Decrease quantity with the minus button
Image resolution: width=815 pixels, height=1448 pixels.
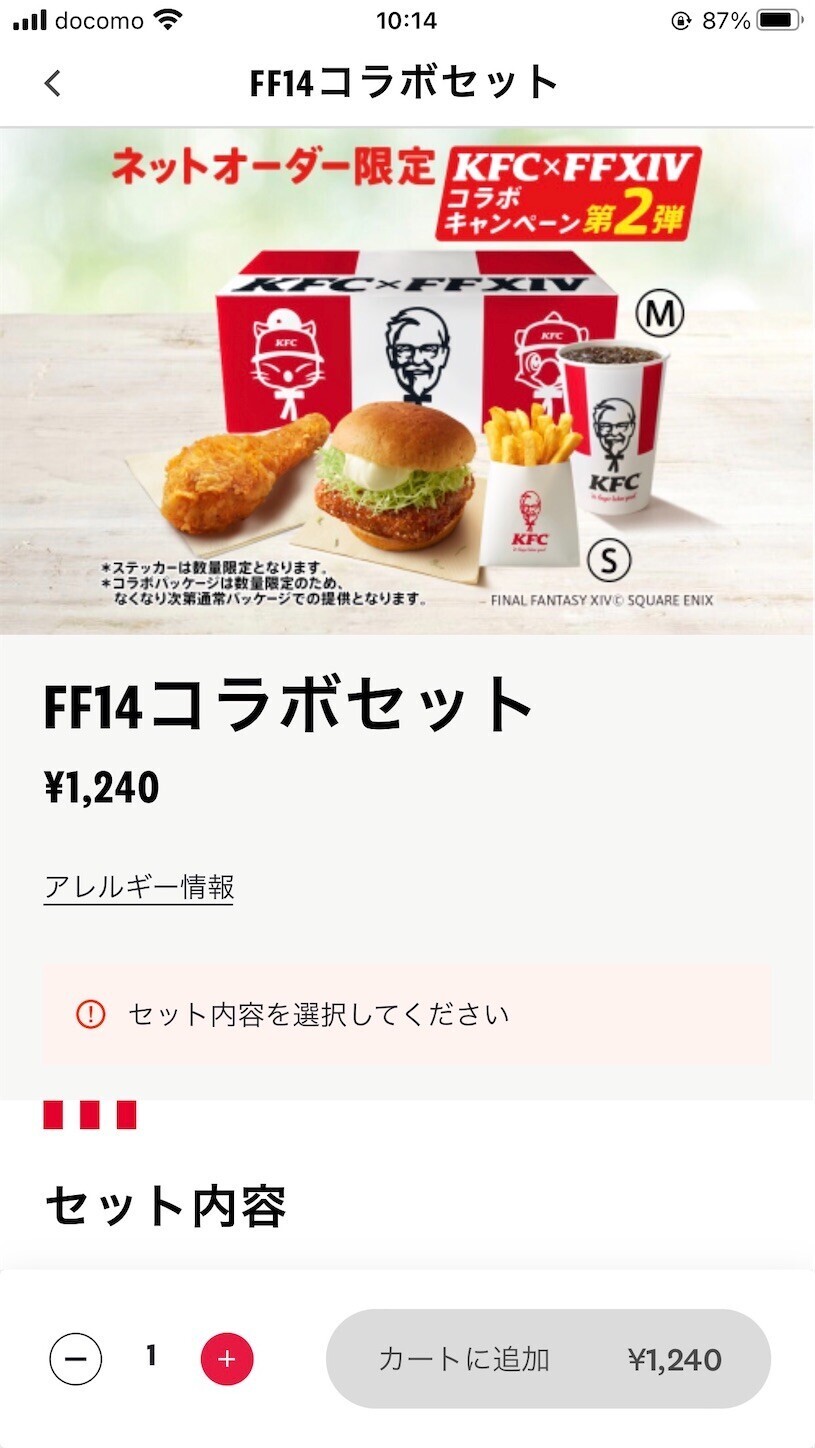tap(76, 1359)
